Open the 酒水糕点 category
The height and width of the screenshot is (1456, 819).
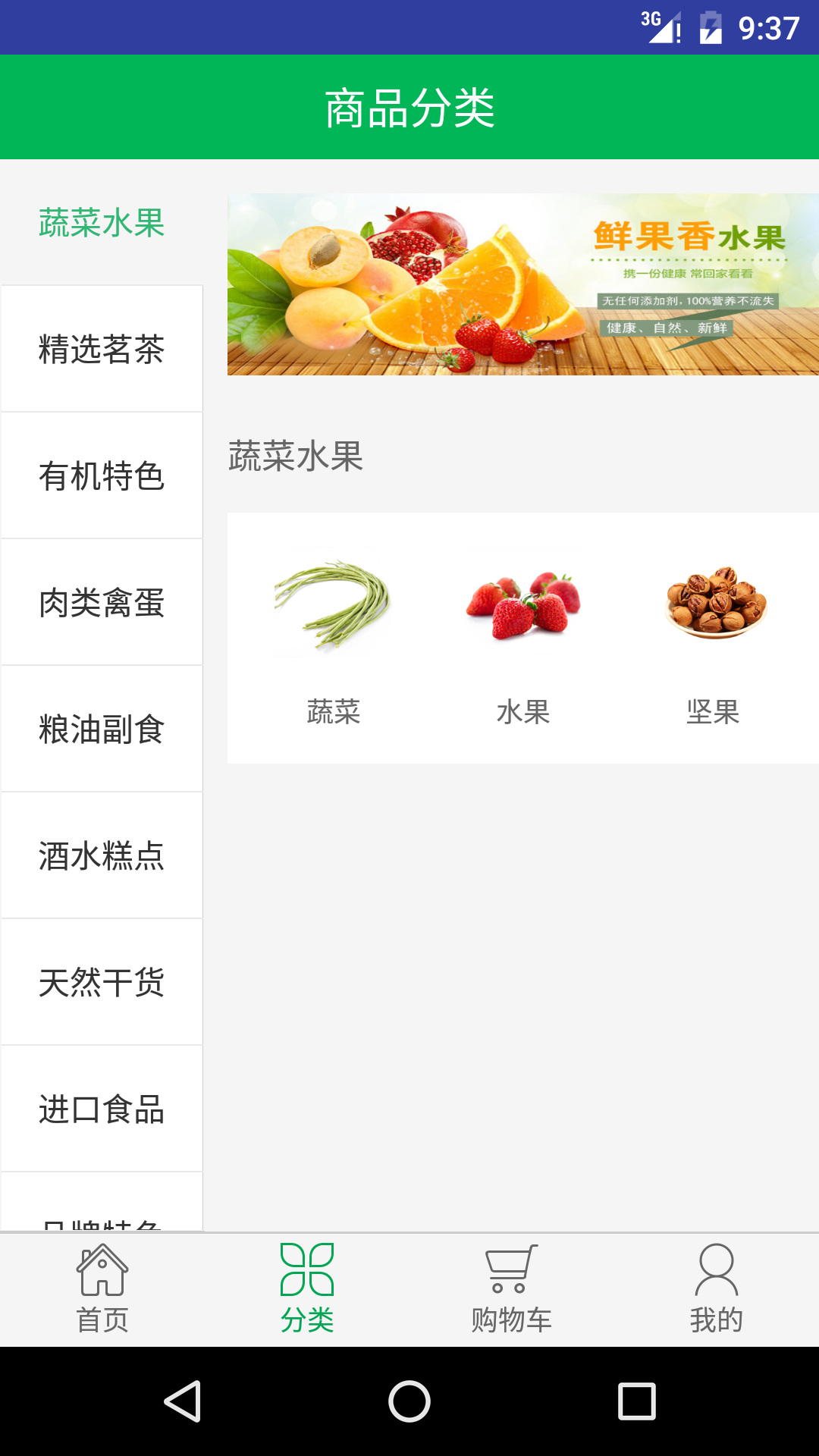click(x=102, y=856)
